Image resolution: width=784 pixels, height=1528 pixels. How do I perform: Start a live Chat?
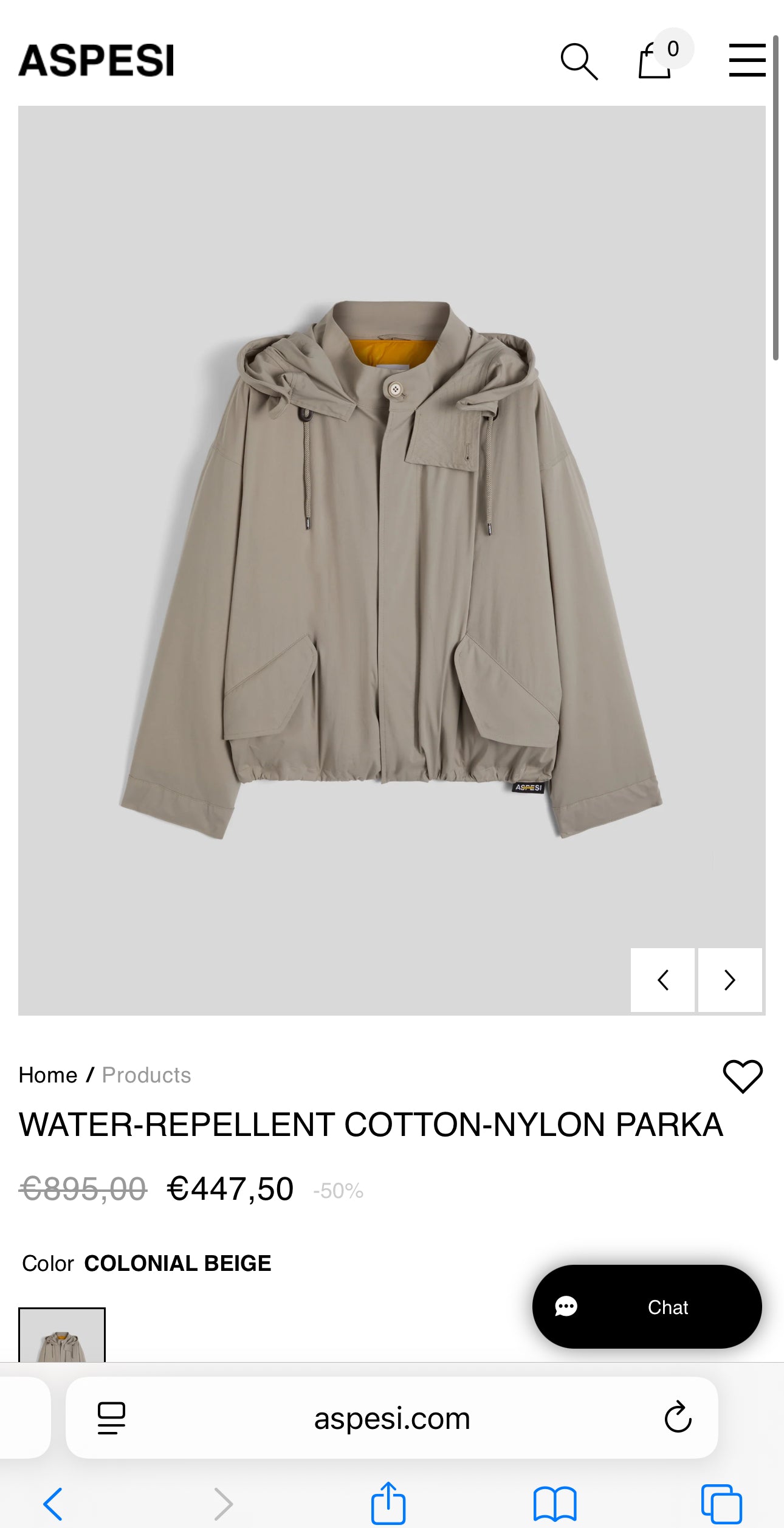[x=647, y=1307]
